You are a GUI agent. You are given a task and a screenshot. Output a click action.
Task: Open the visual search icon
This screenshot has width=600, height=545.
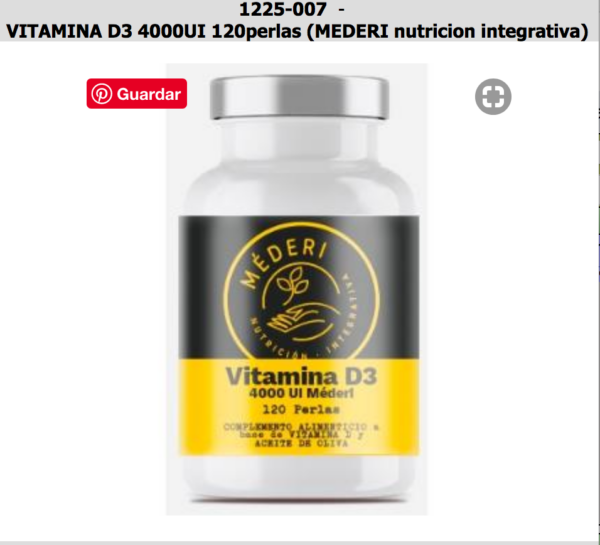click(x=492, y=97)
